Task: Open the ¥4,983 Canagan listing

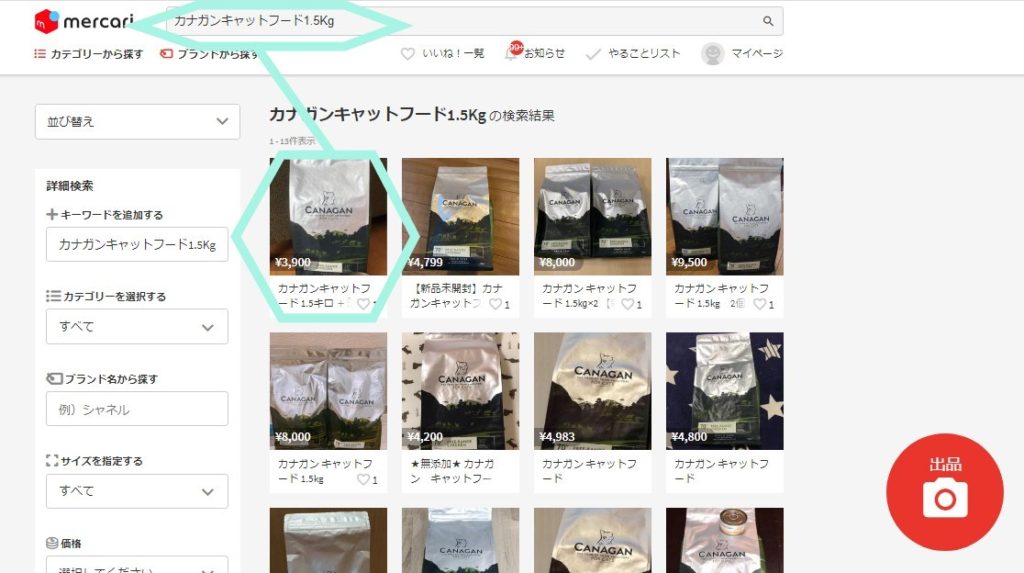Action: pos(592,392)
